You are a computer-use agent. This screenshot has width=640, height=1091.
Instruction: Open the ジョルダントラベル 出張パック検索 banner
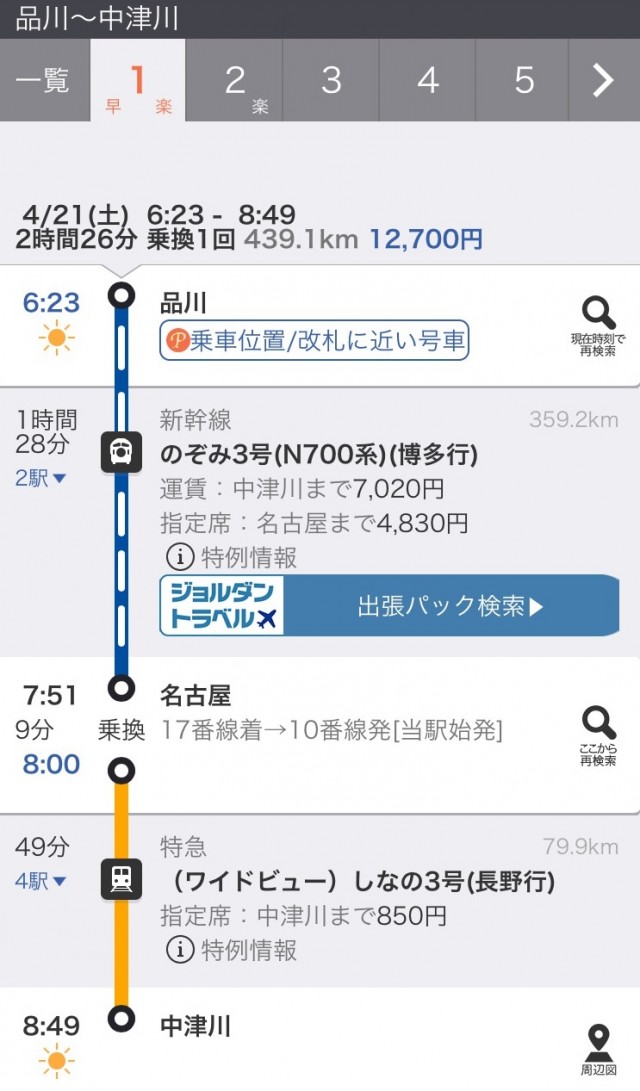tap(389, 606)
